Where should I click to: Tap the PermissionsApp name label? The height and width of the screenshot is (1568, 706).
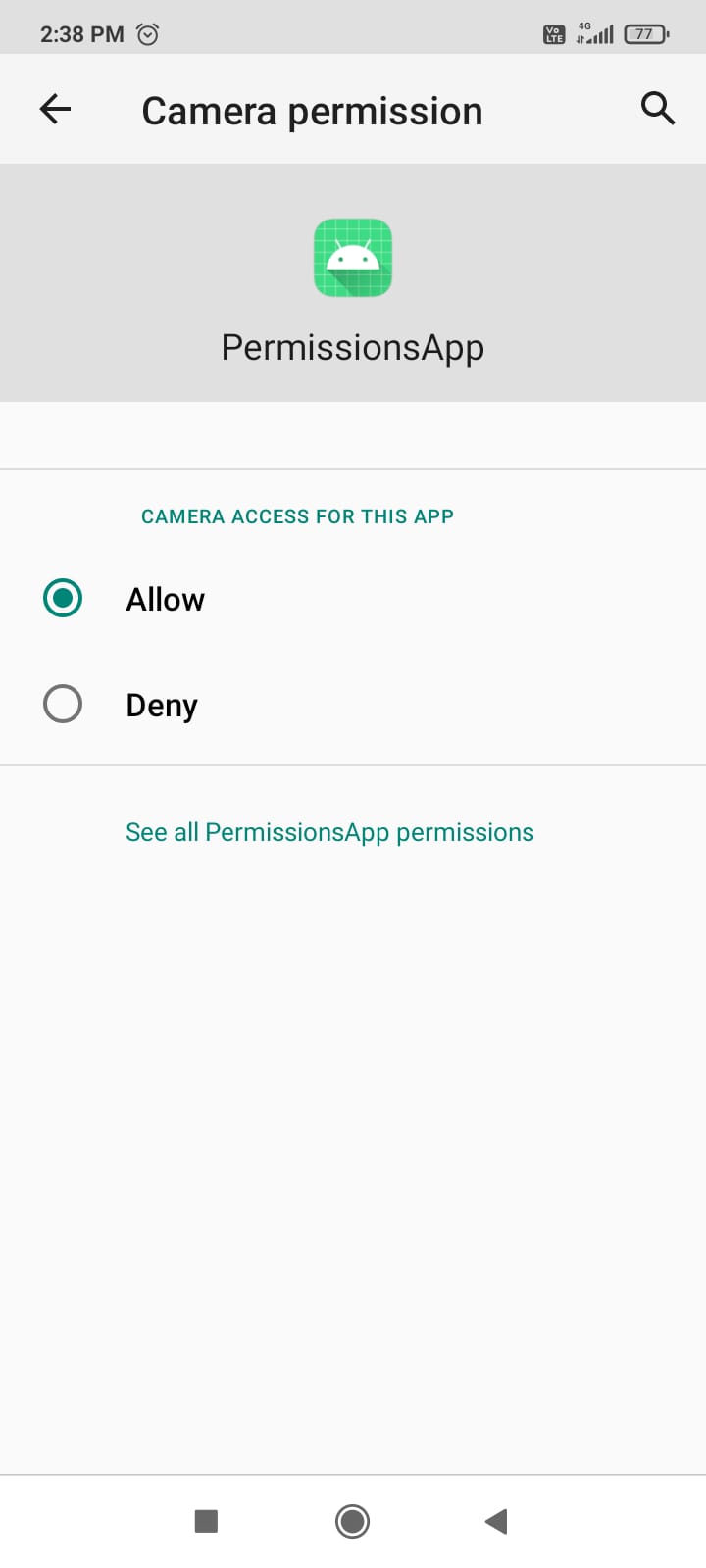pyautogui.click(x=353, y=345)
